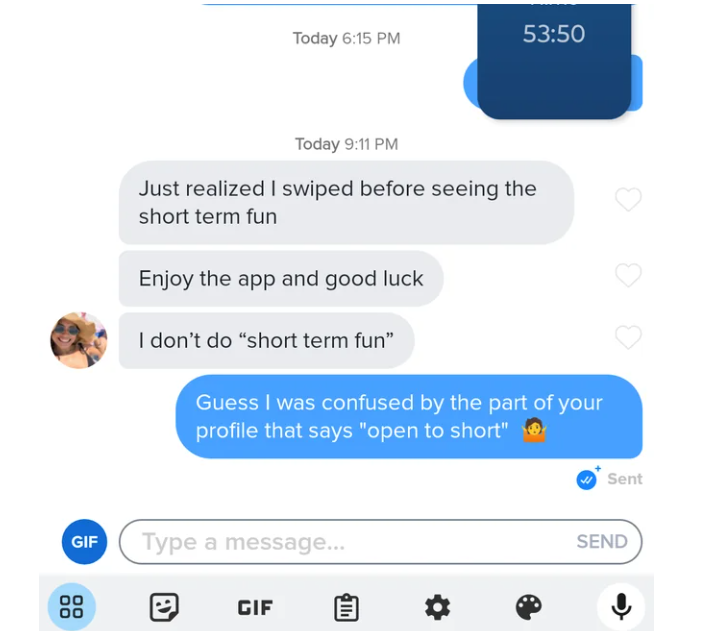Open the keyboard clipboard
Viewport: 703px width, 631px height.
pyautogui.click(x=346, y=607)
